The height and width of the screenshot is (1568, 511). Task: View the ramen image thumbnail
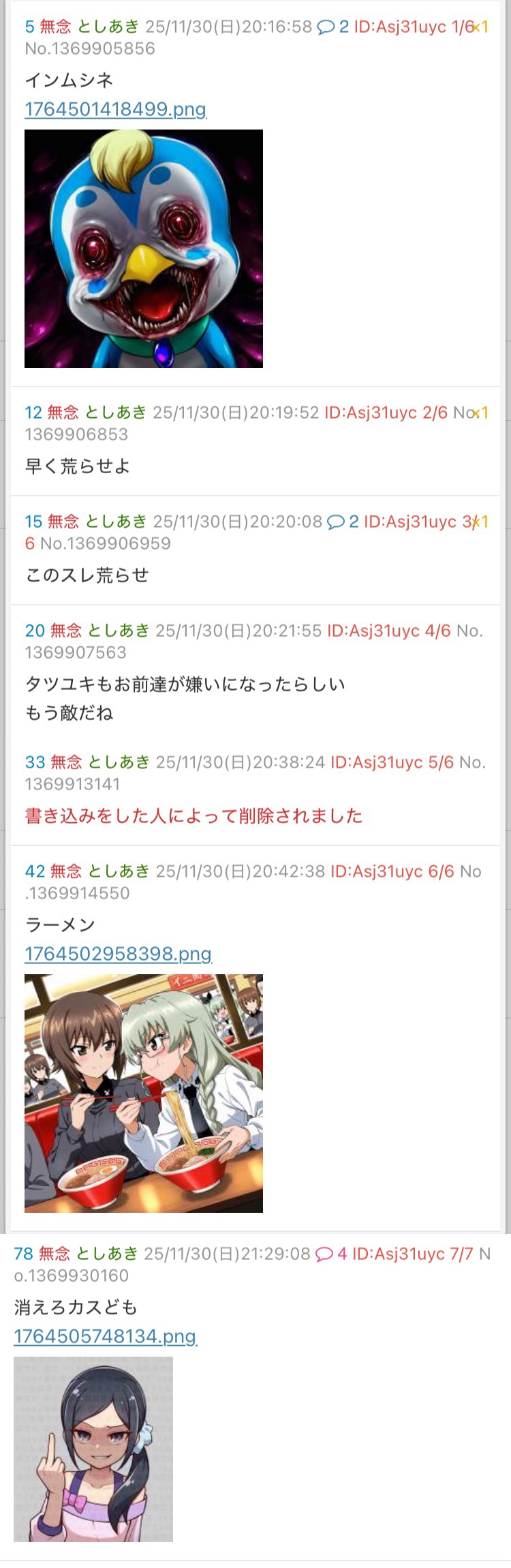click(x=143, y=1093)
